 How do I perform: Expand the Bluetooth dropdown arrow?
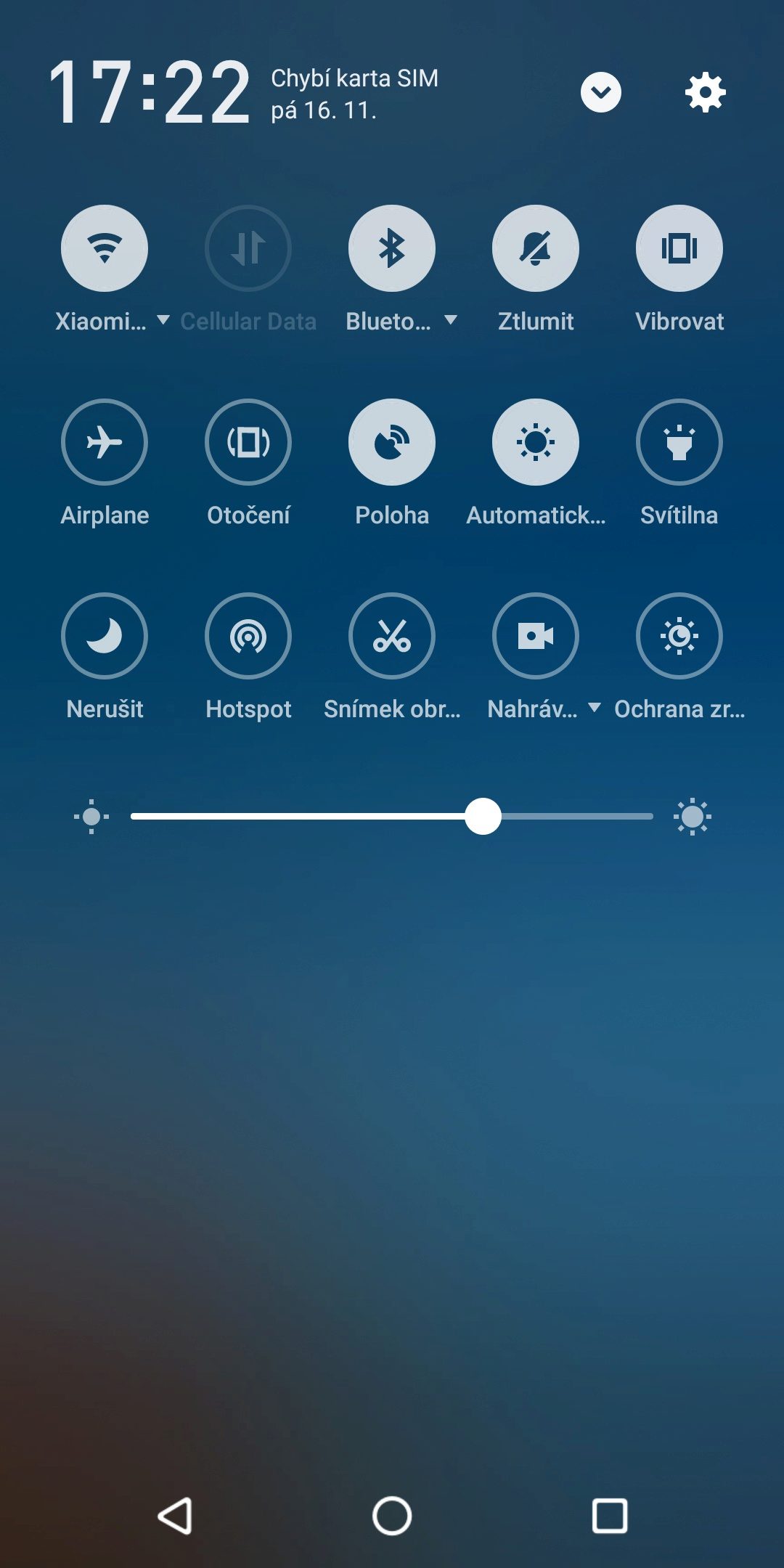(x=451, y=320)
